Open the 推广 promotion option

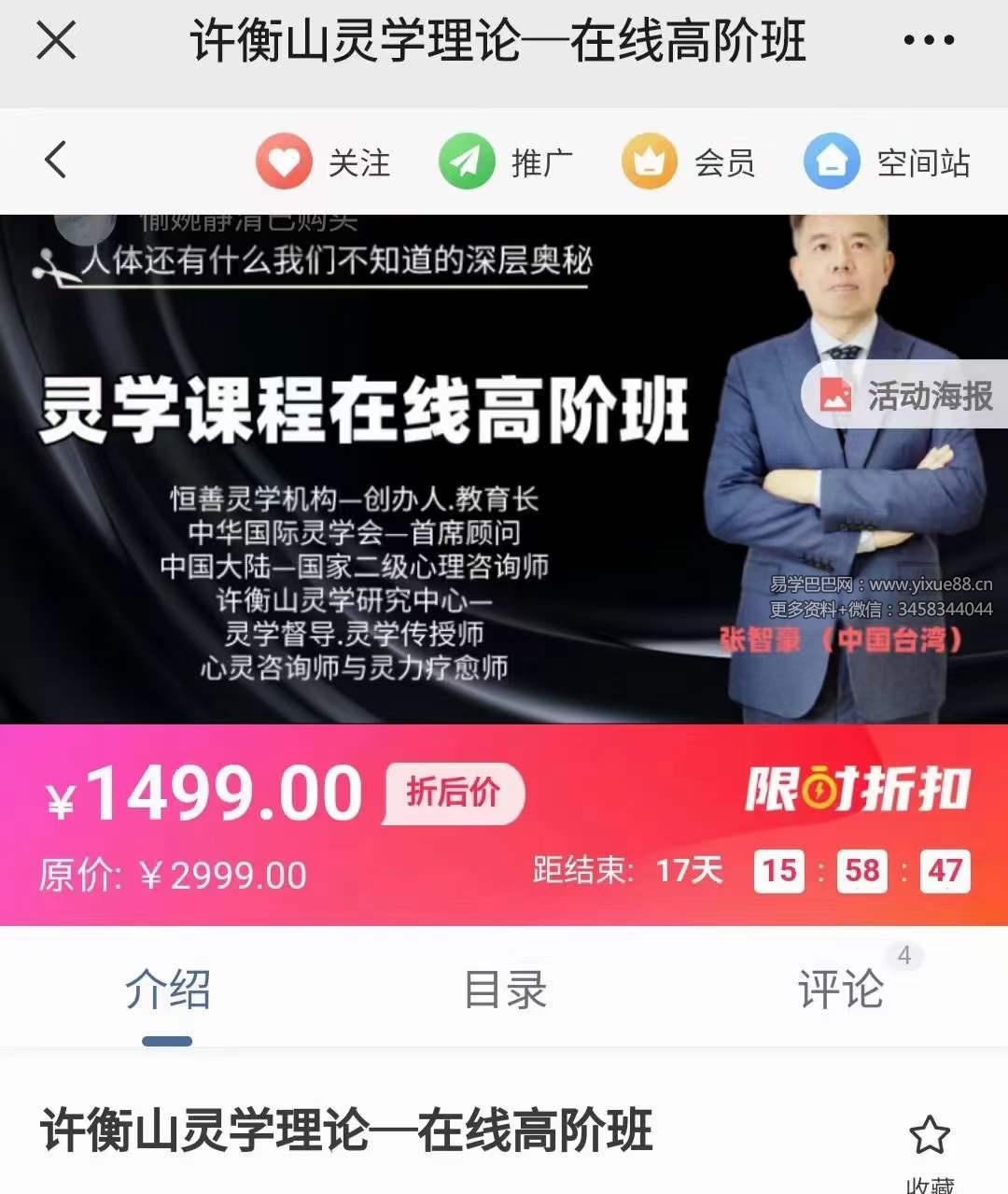coord(505,162)
